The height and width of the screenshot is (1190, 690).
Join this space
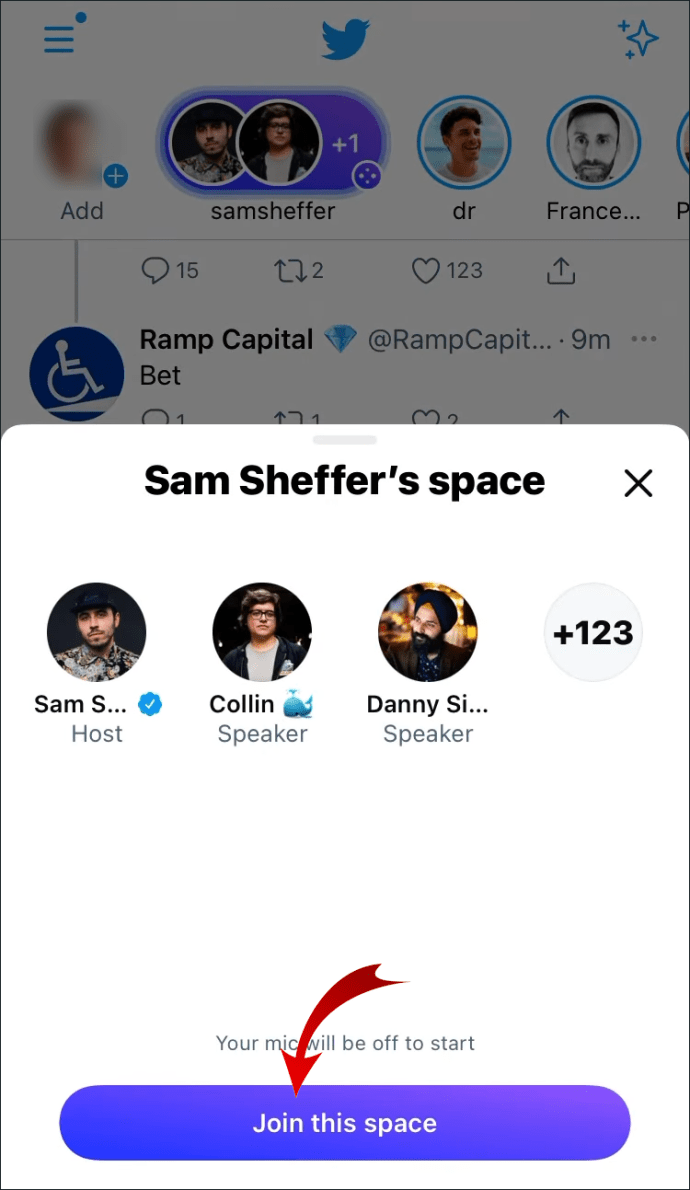pyautogui.click(x=344, y=1122)
